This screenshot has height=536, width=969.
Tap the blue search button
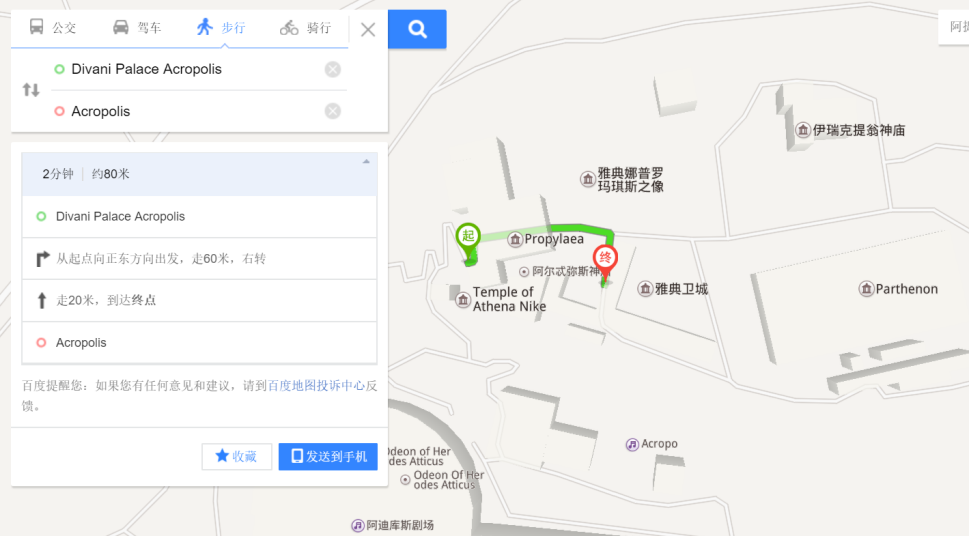click(417, 30)
